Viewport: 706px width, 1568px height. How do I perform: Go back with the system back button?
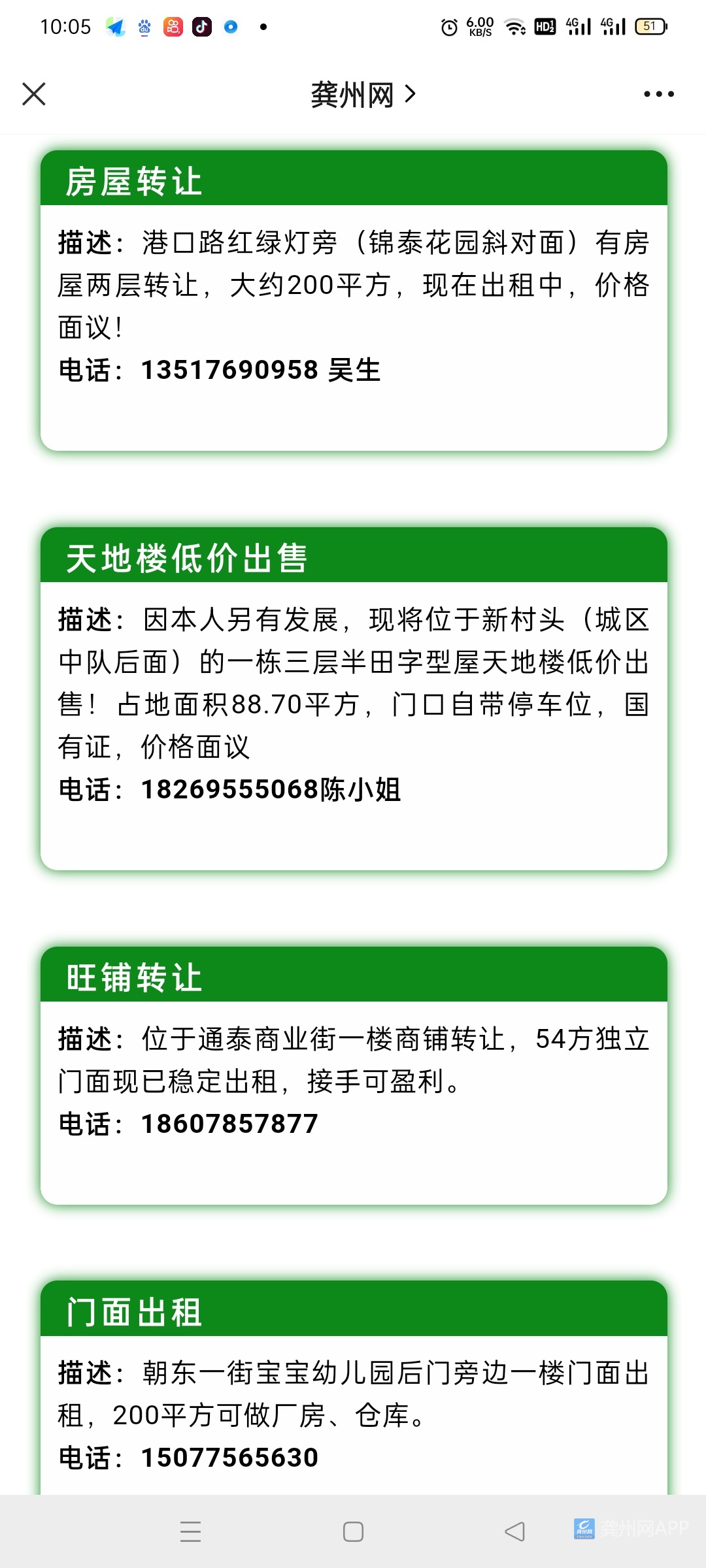(x=514, y=1531)
